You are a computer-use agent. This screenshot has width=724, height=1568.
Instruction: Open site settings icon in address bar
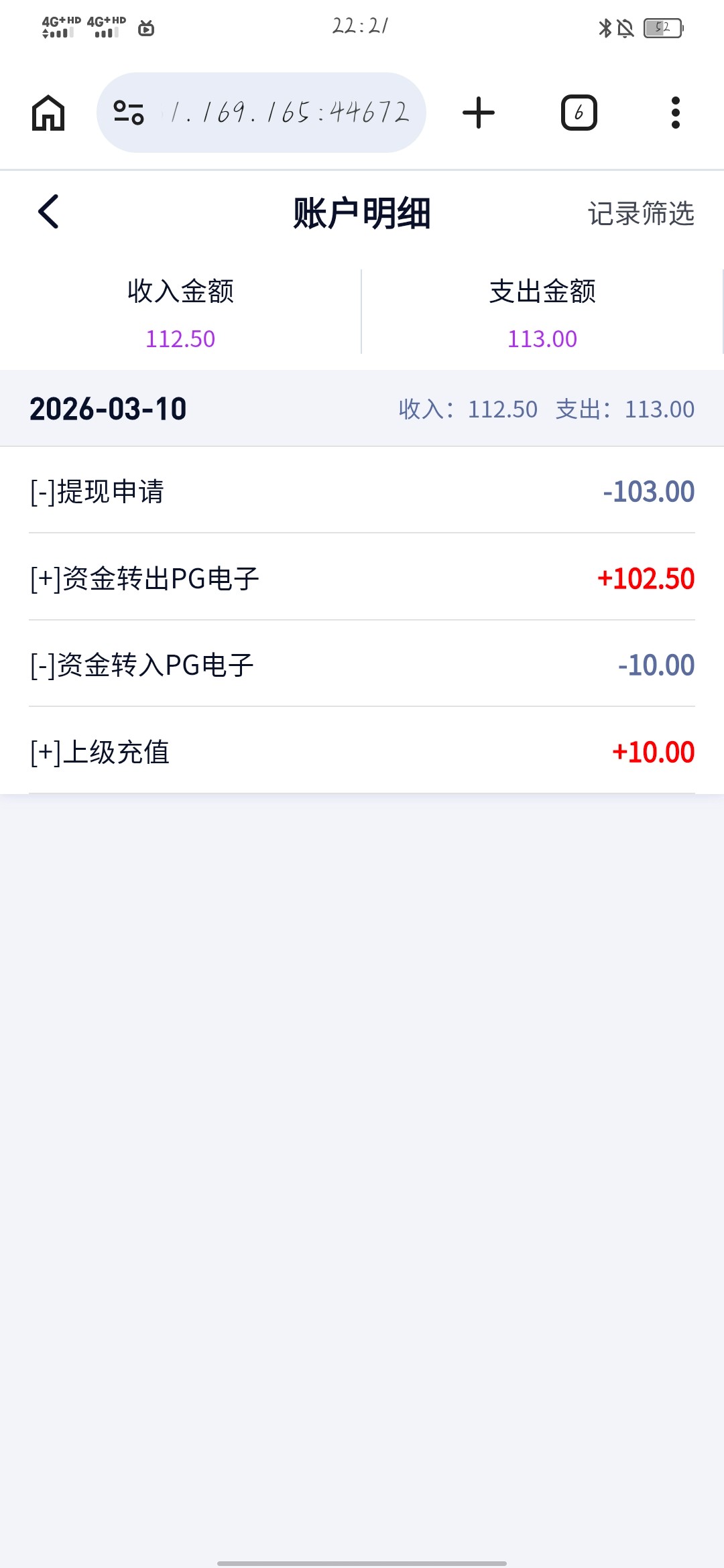[129, 113]
